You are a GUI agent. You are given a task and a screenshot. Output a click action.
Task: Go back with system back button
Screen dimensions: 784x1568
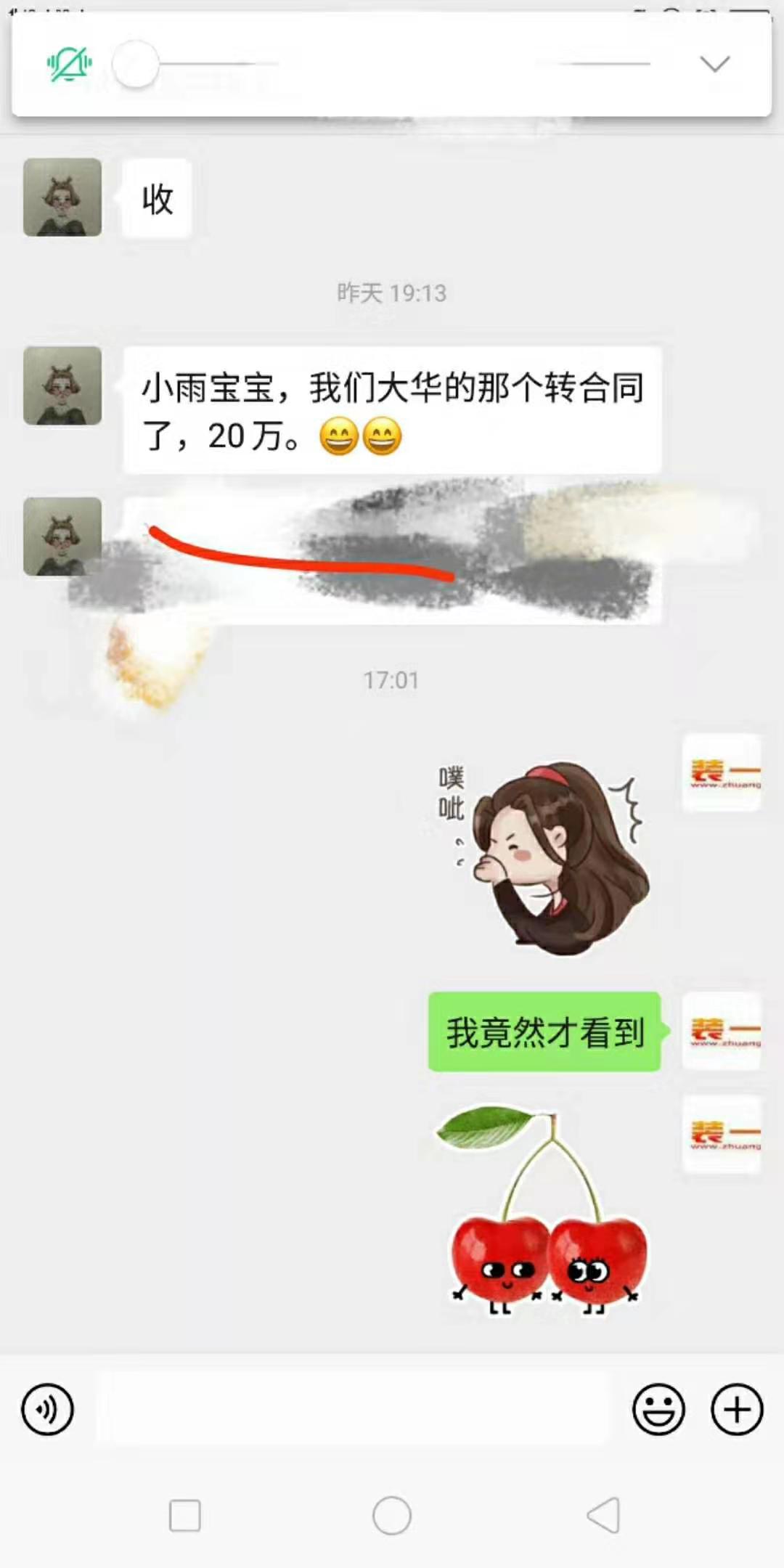[x=603, y=1515]
